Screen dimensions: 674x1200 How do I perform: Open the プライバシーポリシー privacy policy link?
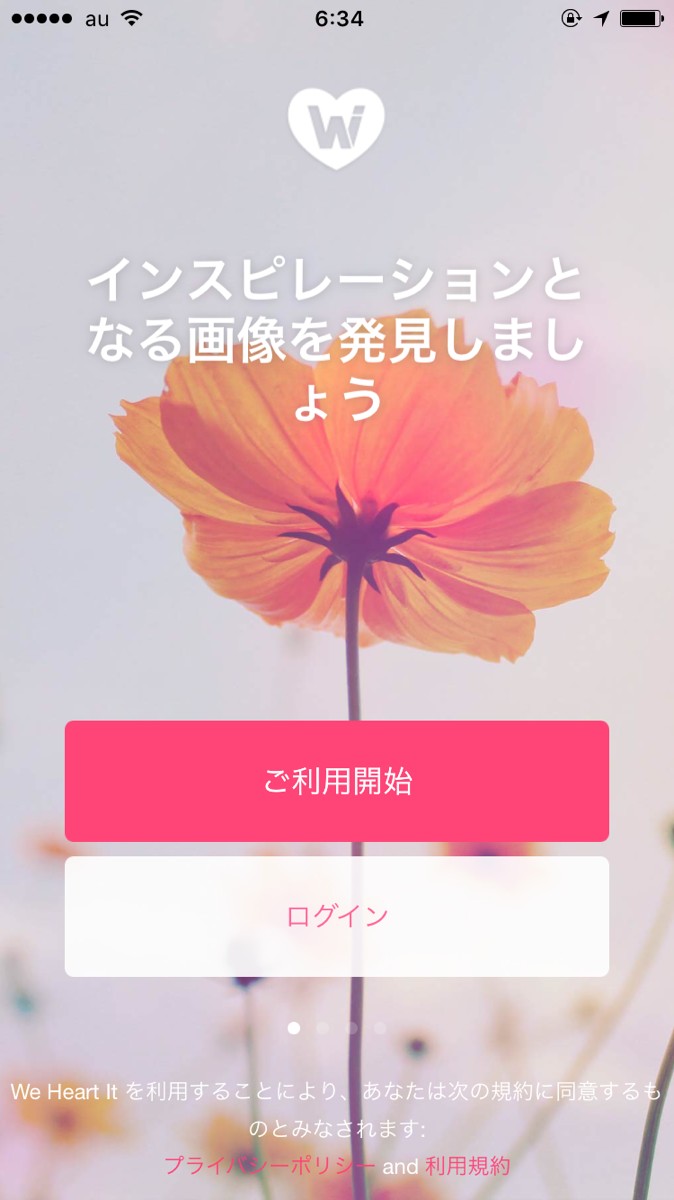[270, 1166]
